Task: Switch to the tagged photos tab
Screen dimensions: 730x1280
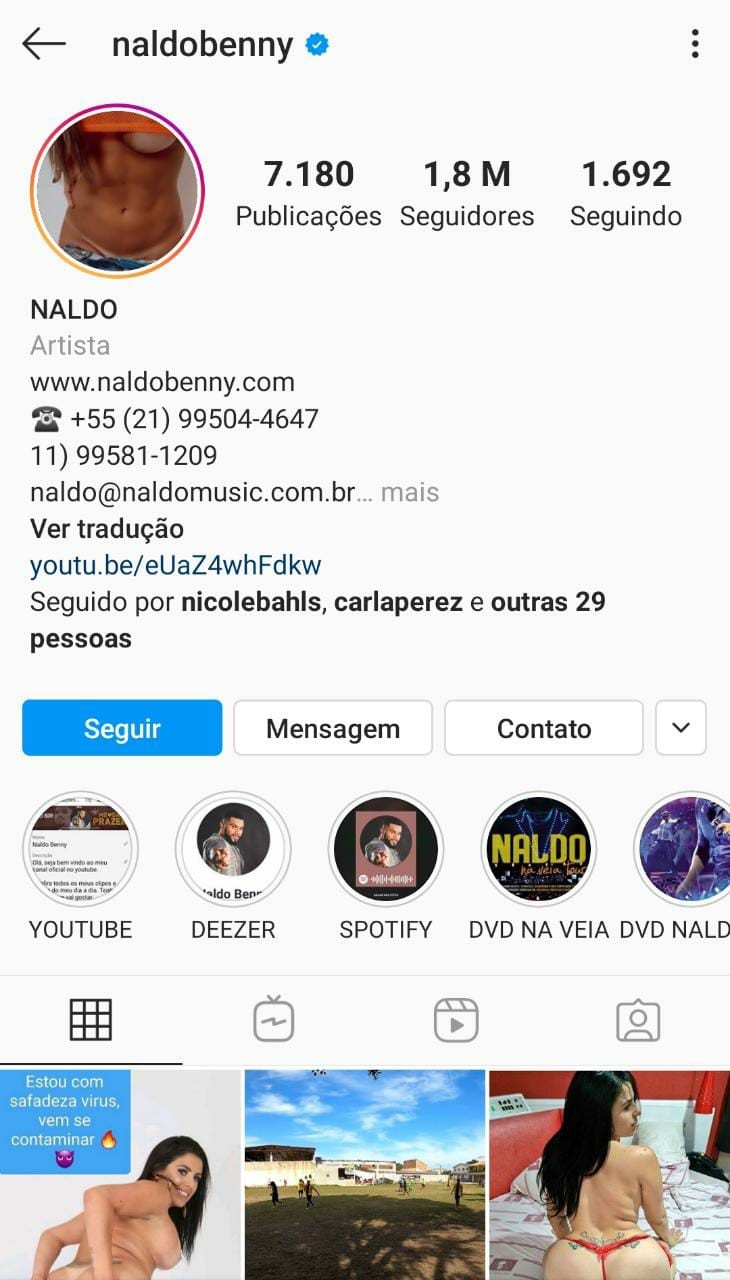Action: 638,1020
